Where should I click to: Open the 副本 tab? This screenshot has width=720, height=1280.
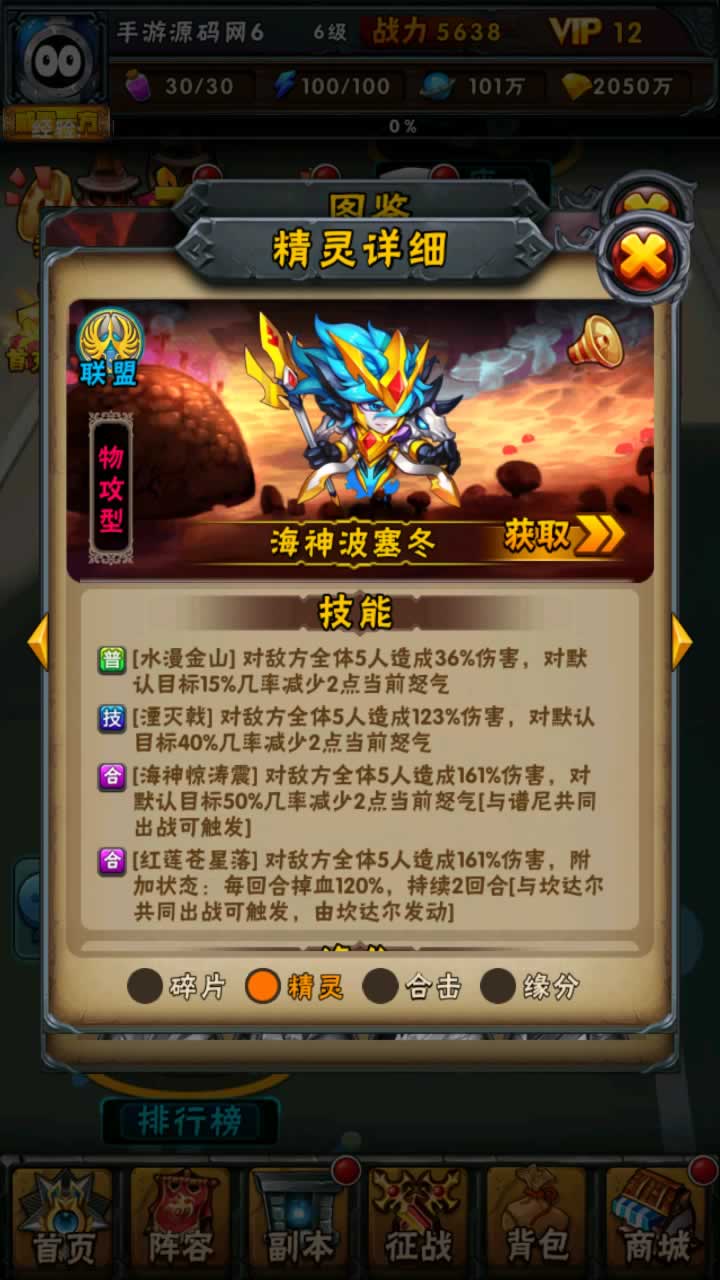tap(300, 1218)
